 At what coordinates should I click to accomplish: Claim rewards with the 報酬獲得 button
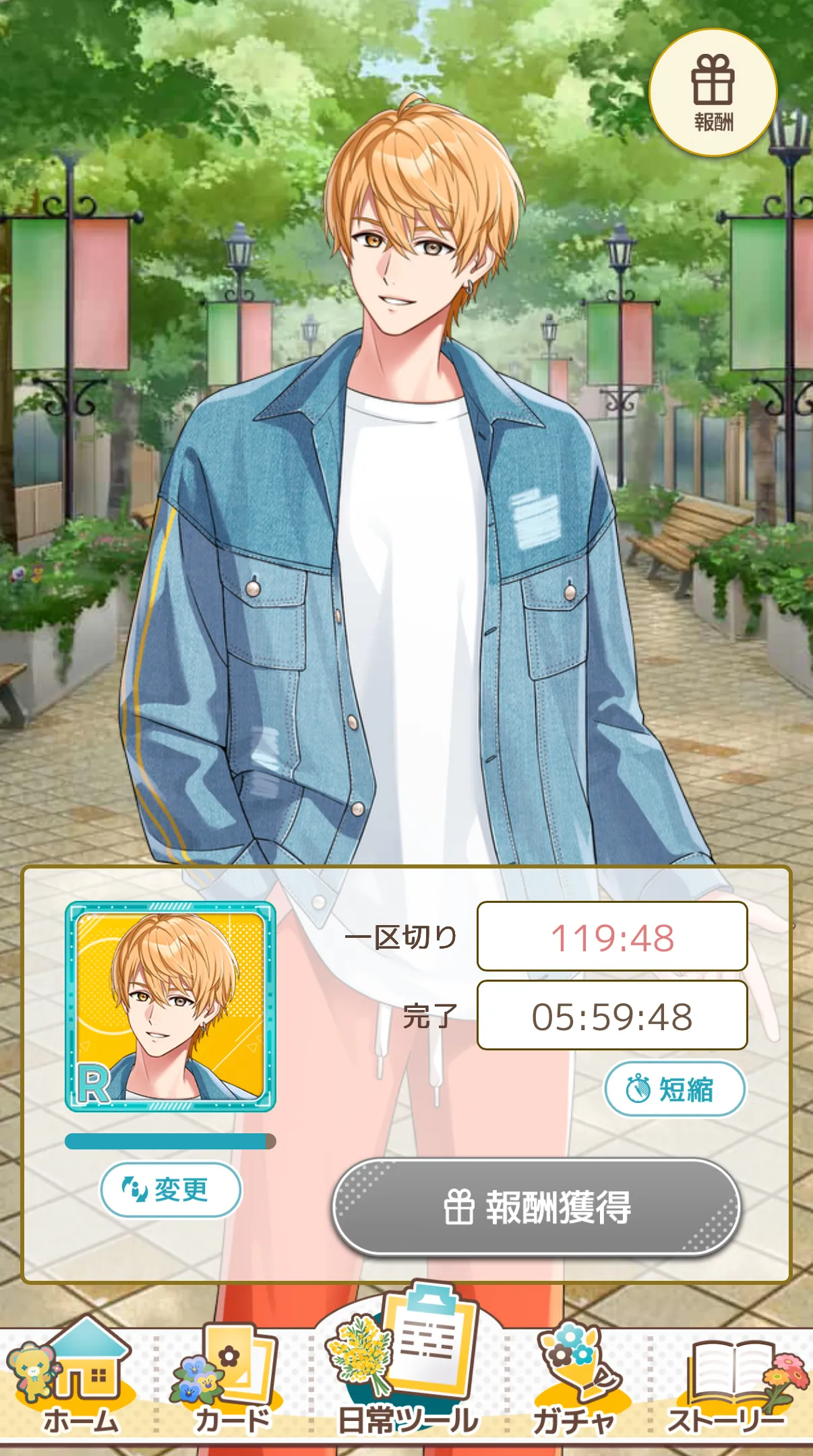point(537,1207)
